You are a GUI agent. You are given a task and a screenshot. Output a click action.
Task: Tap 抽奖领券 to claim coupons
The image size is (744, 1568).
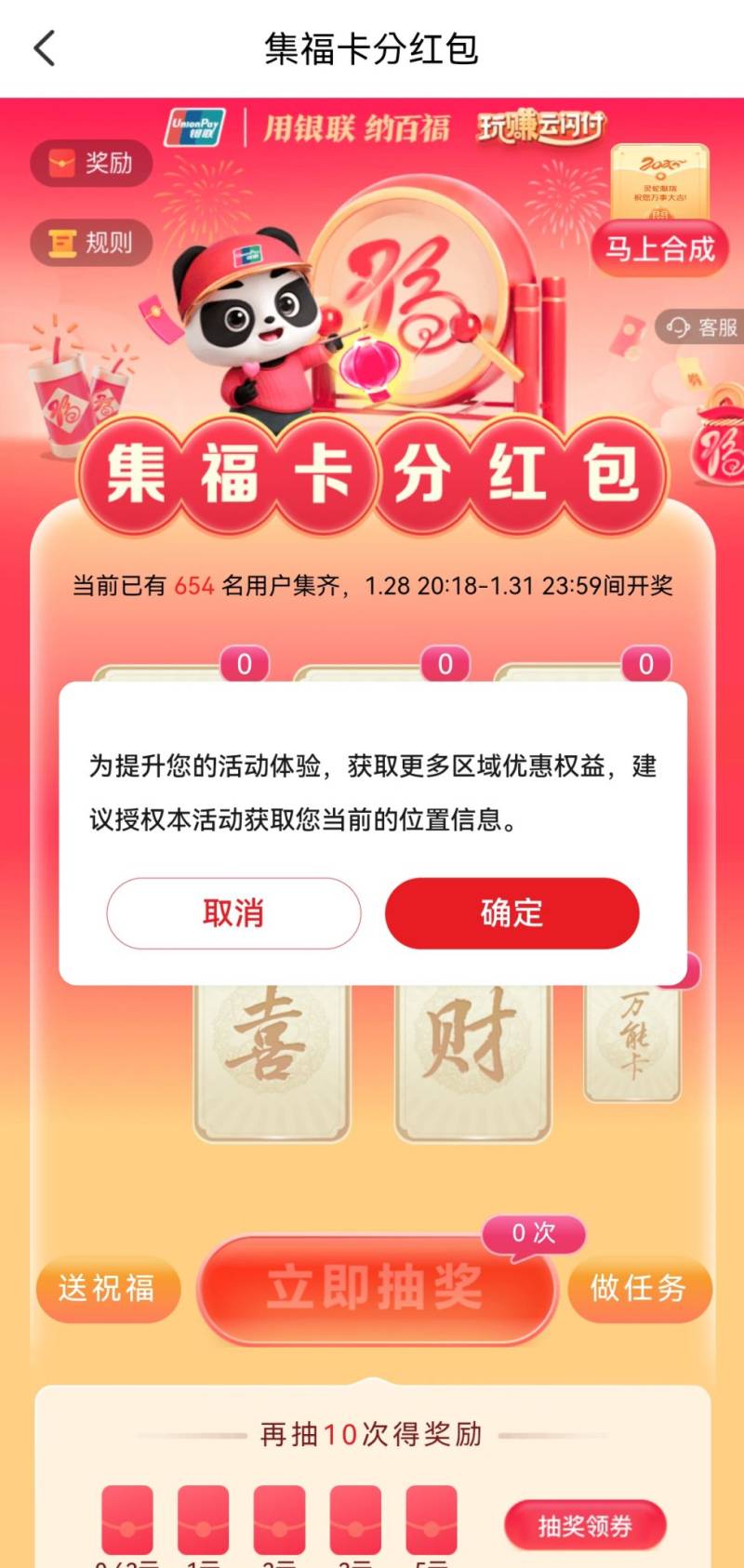coord(585,1525)
